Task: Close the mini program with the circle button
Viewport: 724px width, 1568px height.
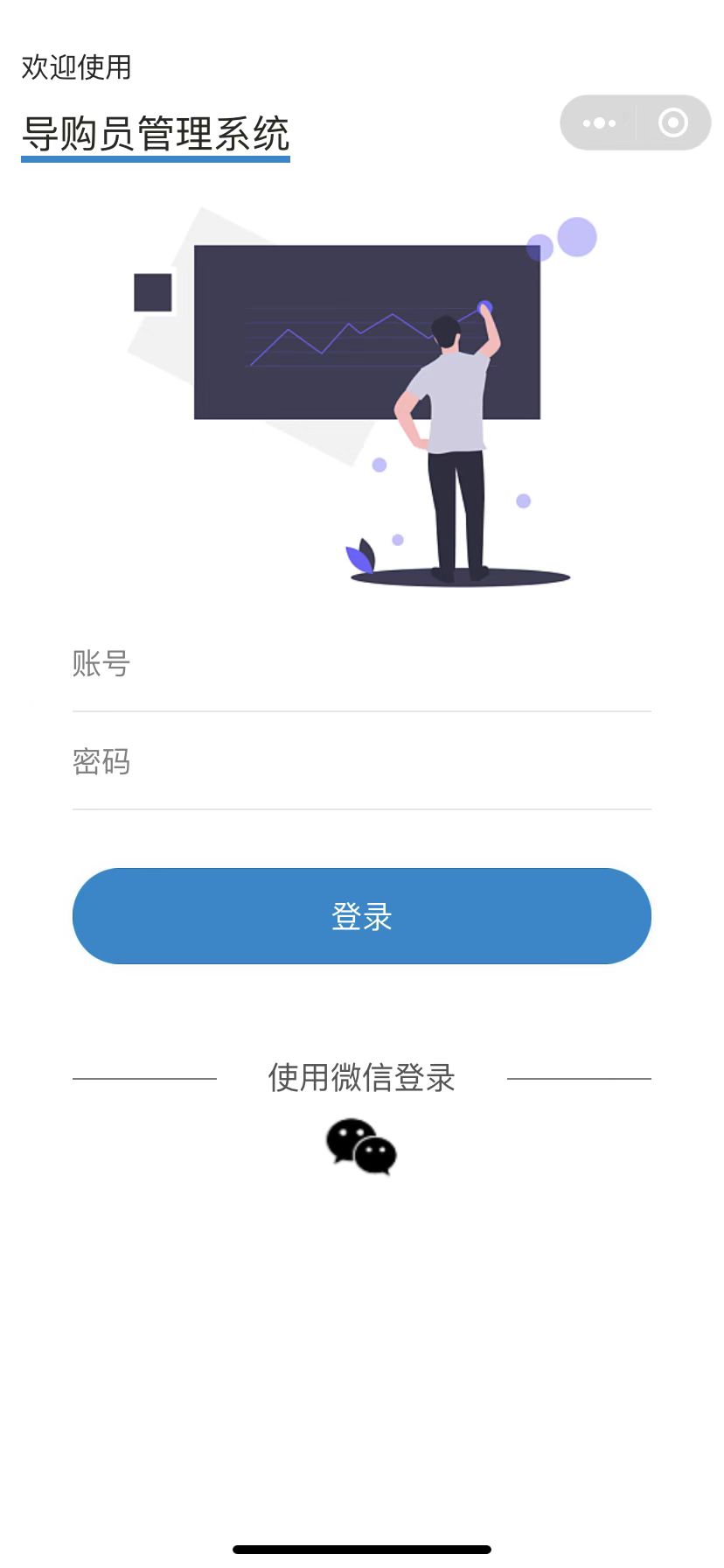Action: click(672, 122)
